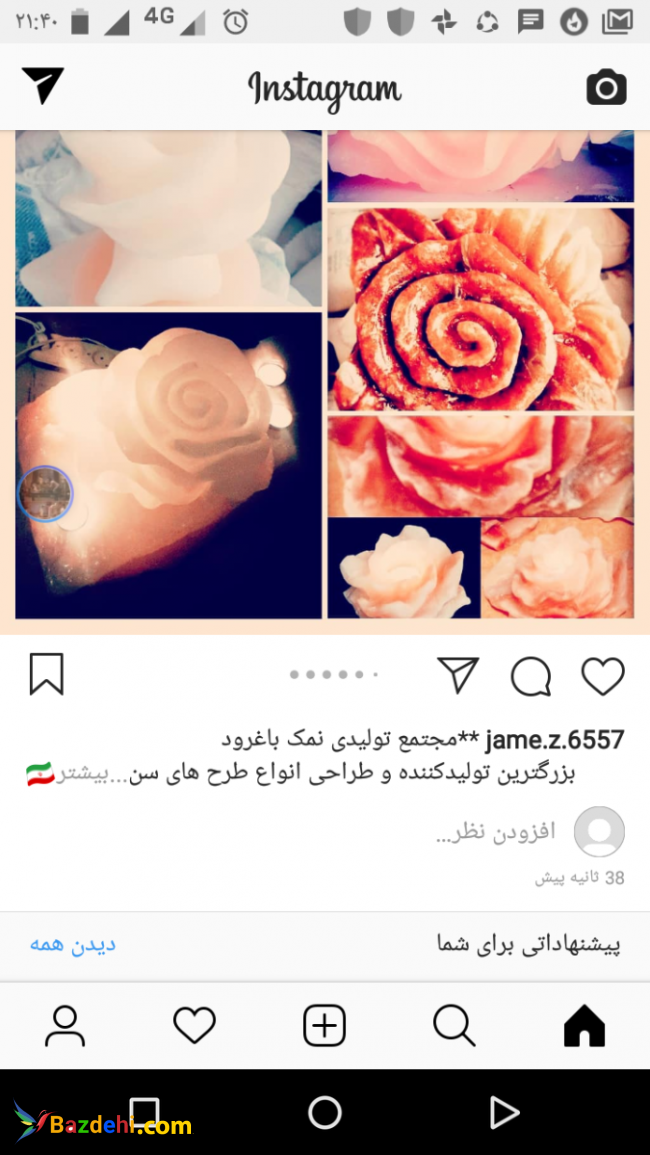Tap the system back button
Image resolution: width=650 pixels, height=1155 pixels.
(503, 1112)
